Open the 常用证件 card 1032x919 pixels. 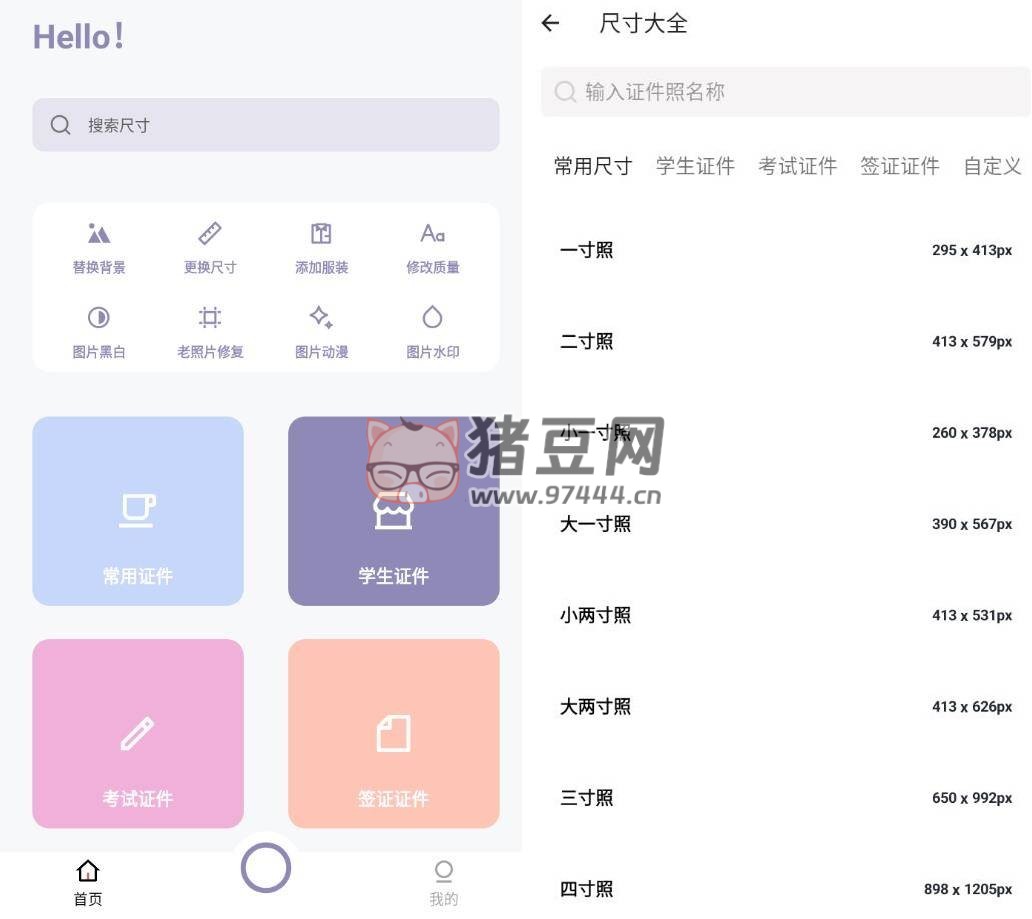(138, 511)
